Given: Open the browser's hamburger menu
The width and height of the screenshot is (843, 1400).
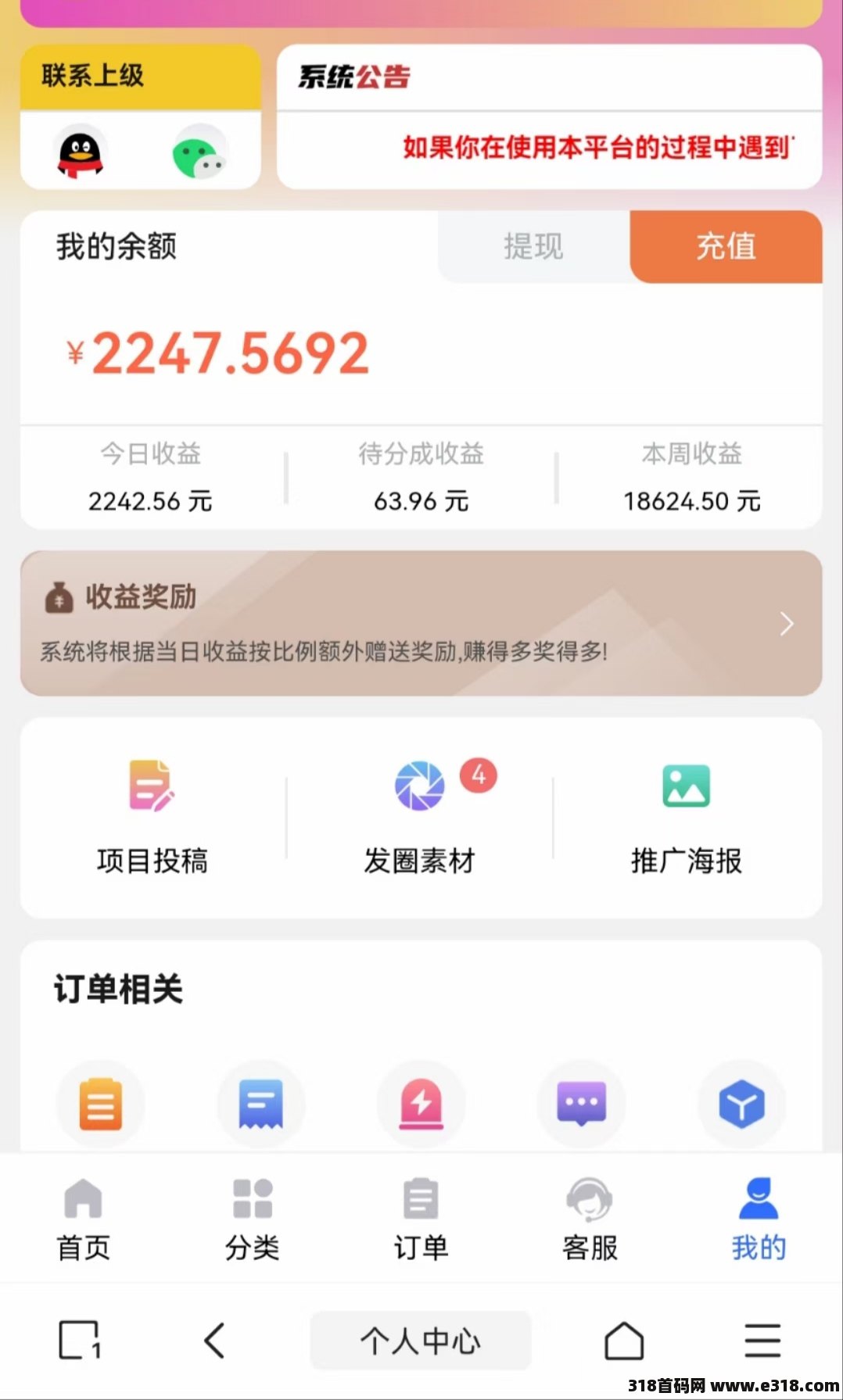Looking at the screenshot, I should [x=762, y=1341].
